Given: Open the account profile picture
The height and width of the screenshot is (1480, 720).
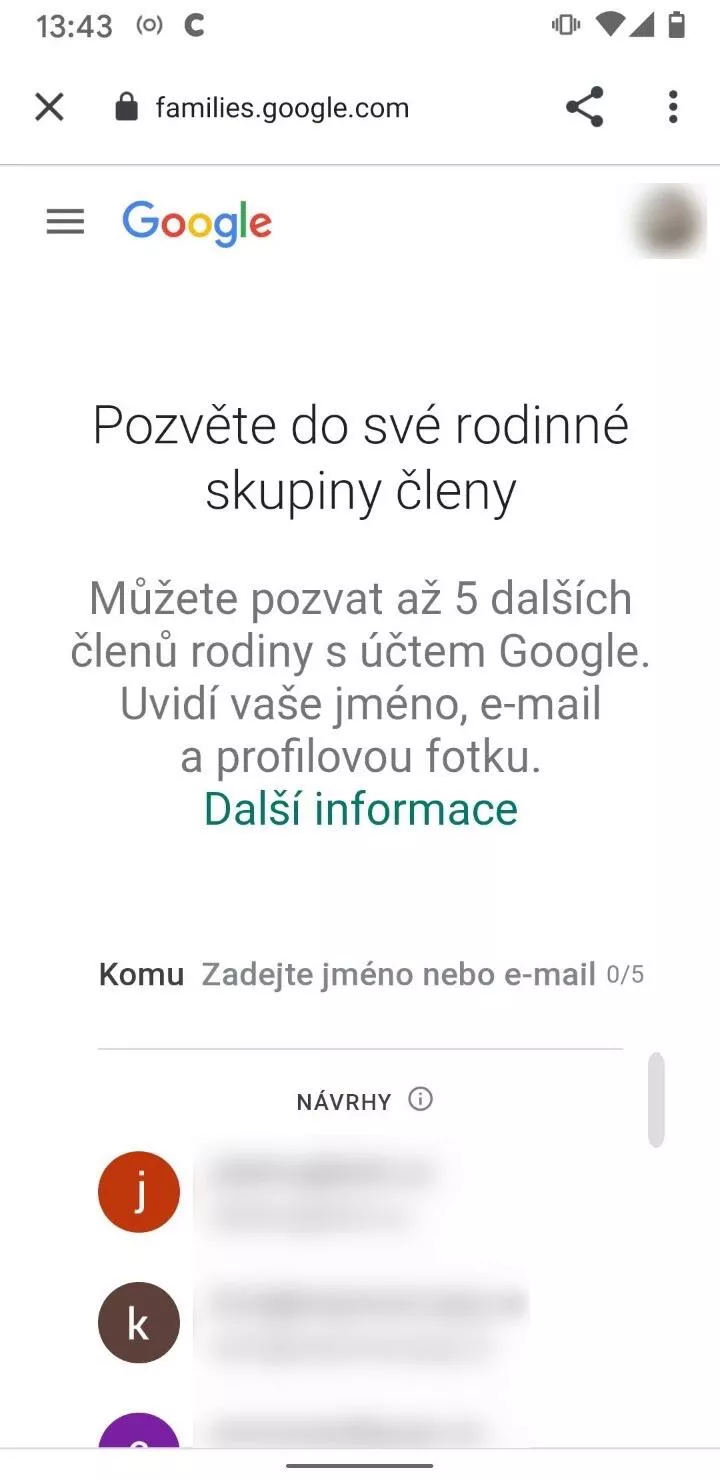Looking at the screenshot, I should click(671, 221).
